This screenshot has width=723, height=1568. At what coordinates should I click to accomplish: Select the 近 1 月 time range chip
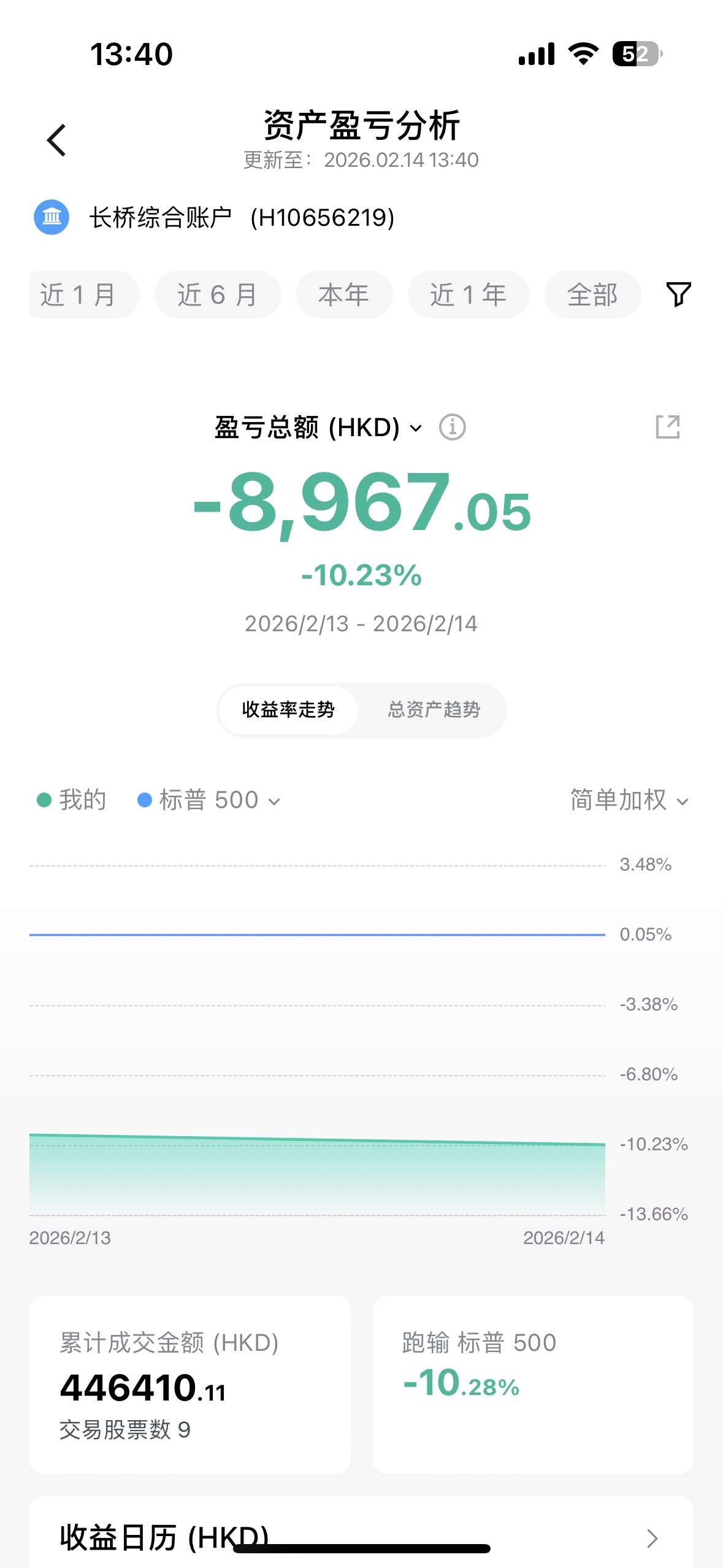[x=83, y=295]
